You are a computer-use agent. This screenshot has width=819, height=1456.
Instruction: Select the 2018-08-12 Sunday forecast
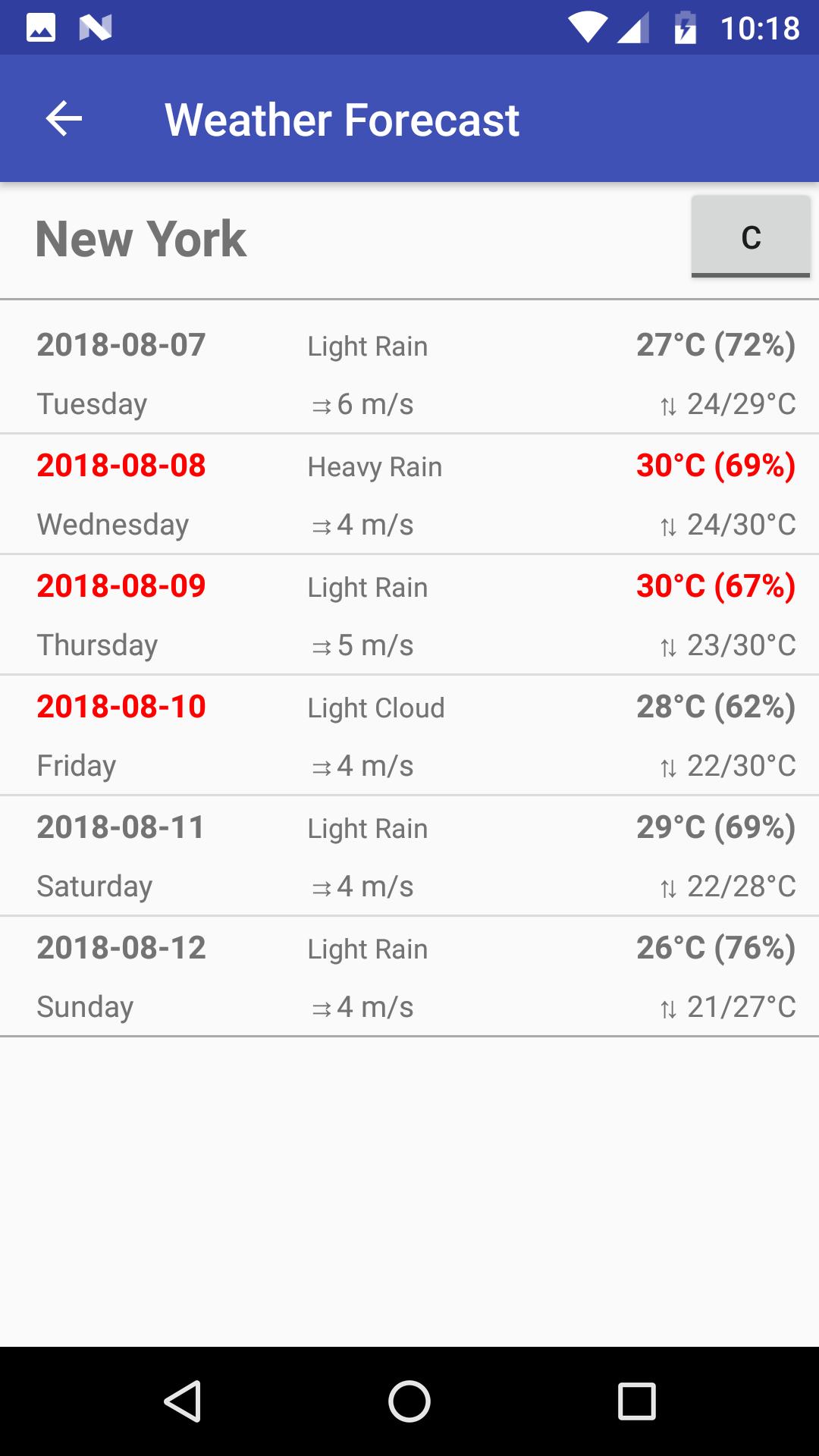tap(409, 977)
